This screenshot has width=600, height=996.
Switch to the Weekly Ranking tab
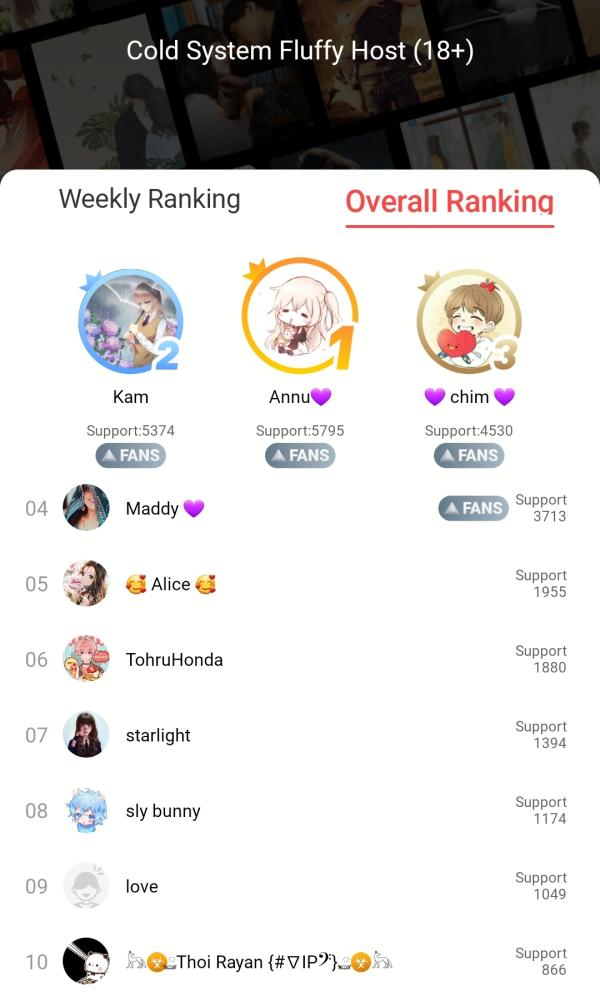149,199
